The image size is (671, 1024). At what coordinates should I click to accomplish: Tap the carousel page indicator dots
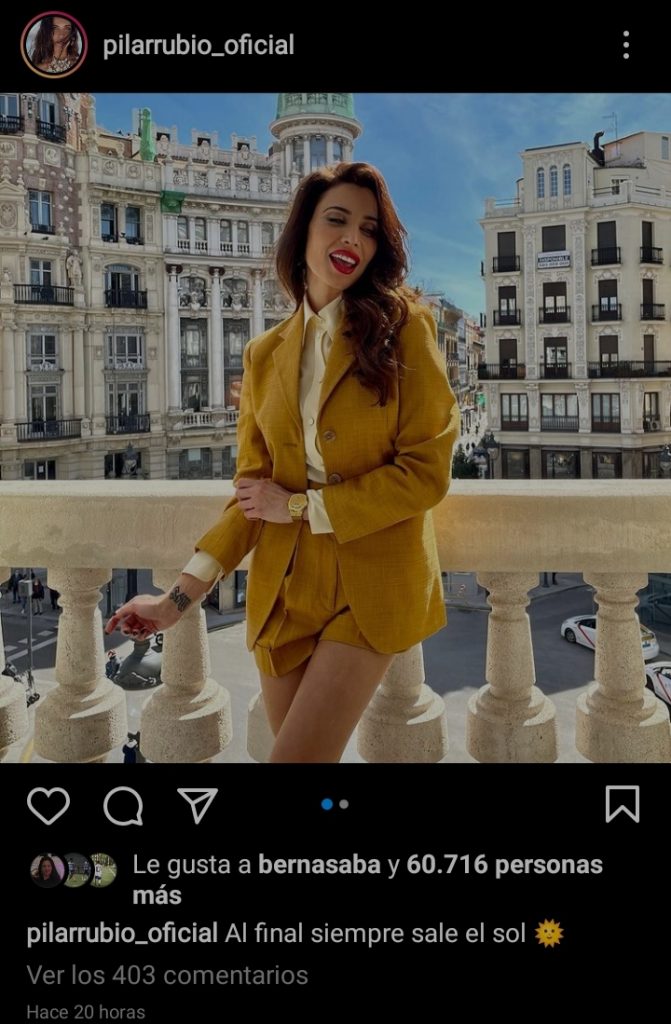(x=335, y=804)
